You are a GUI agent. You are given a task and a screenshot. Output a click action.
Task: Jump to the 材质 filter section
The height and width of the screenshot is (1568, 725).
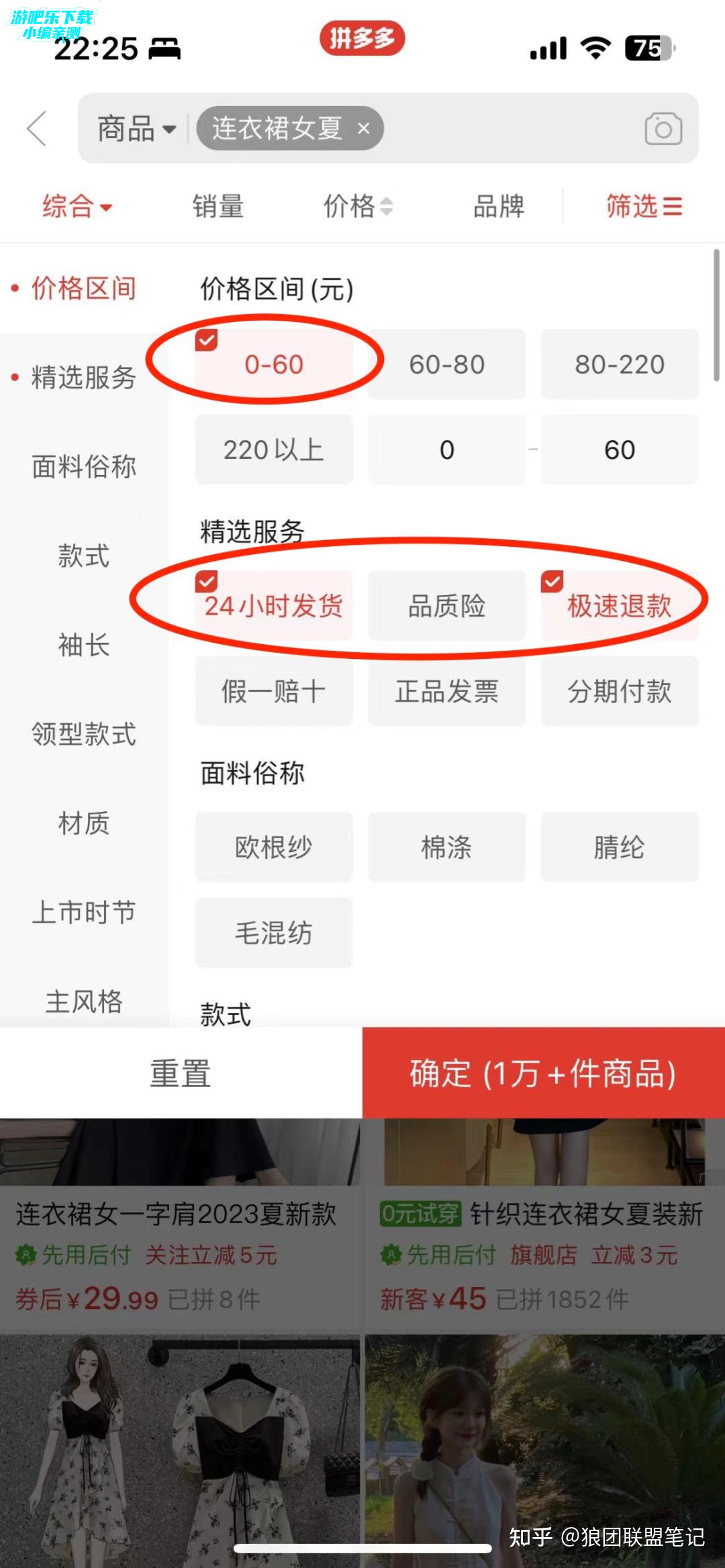click(x=84, y=823)
